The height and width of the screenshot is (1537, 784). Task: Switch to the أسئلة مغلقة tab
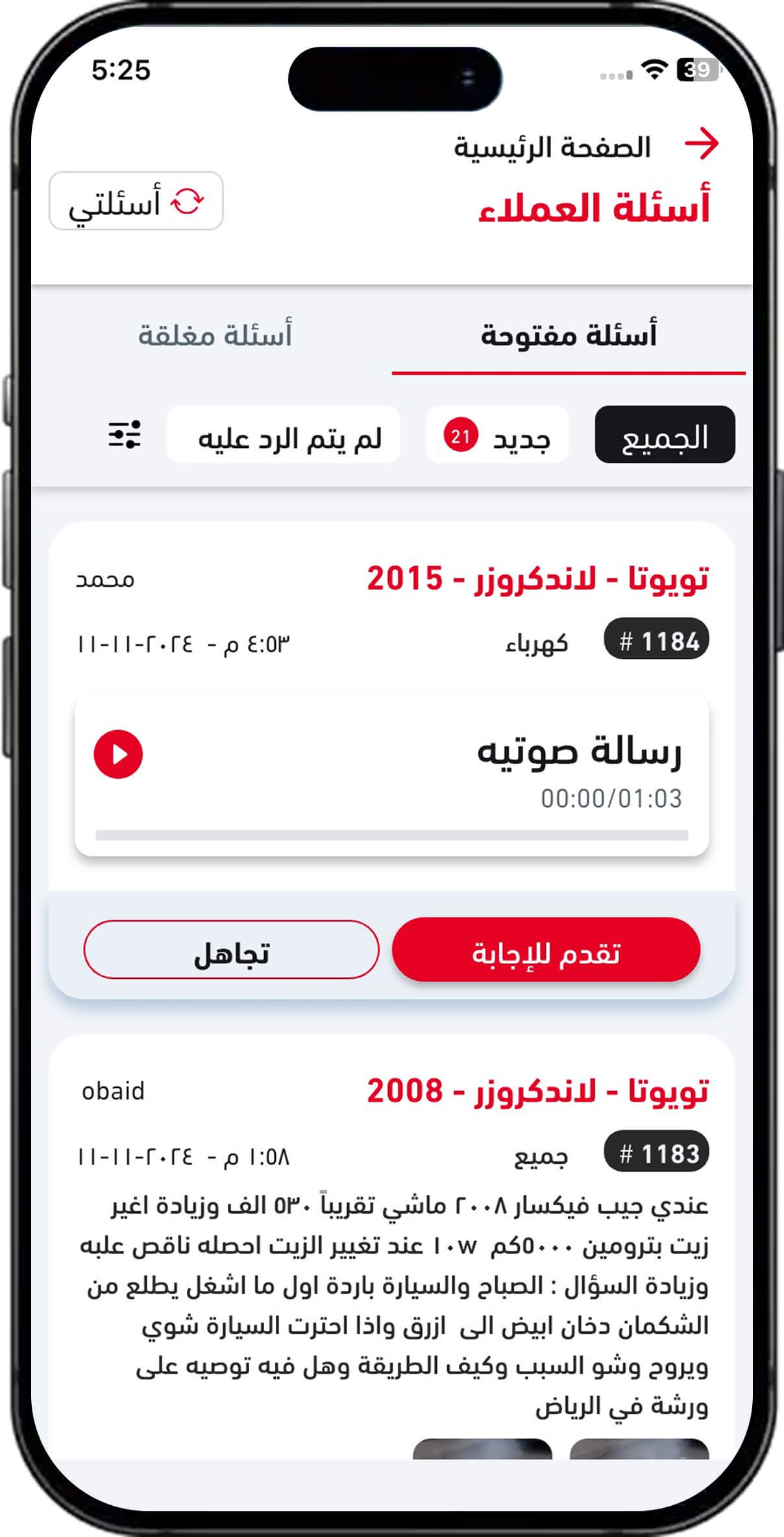point(215,335)
